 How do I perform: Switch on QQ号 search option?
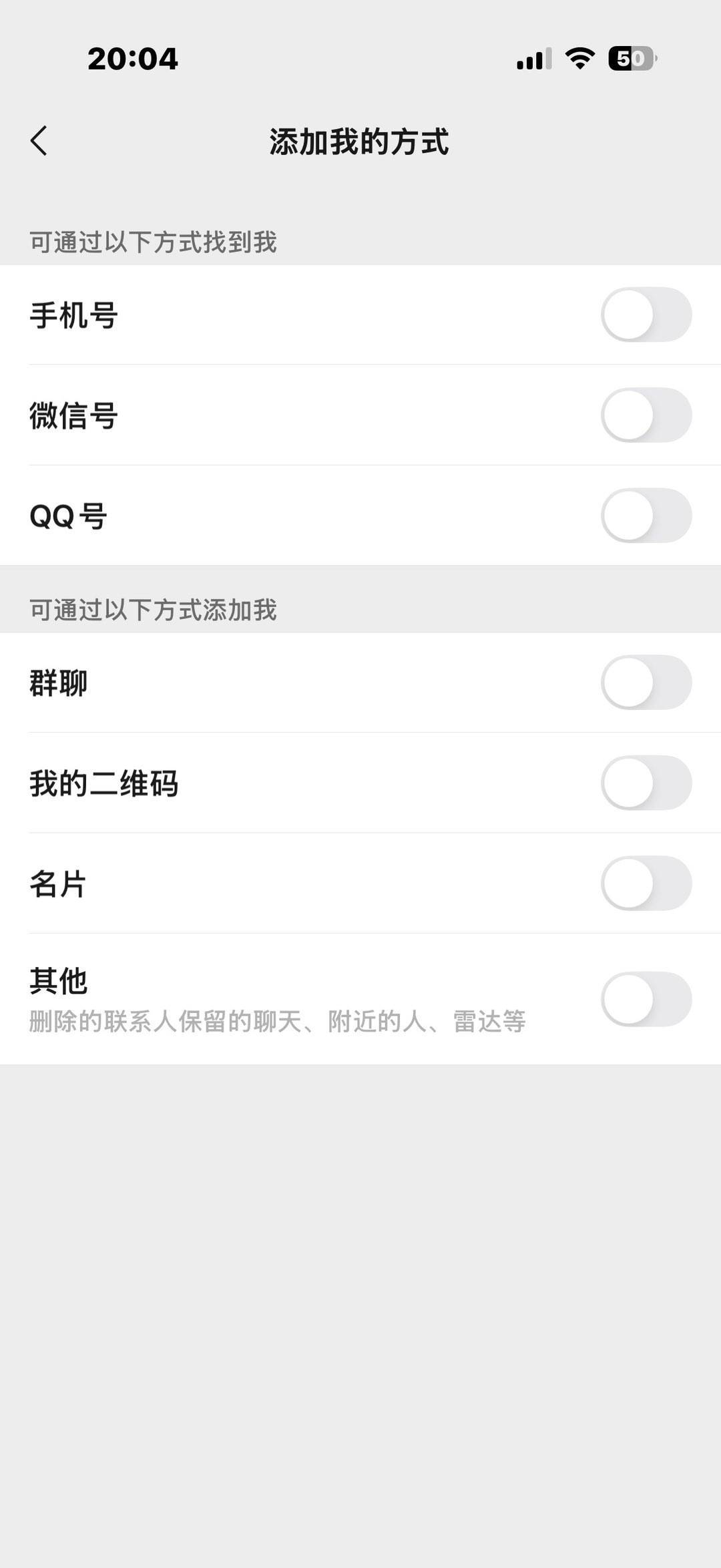(x=646, y=516)
